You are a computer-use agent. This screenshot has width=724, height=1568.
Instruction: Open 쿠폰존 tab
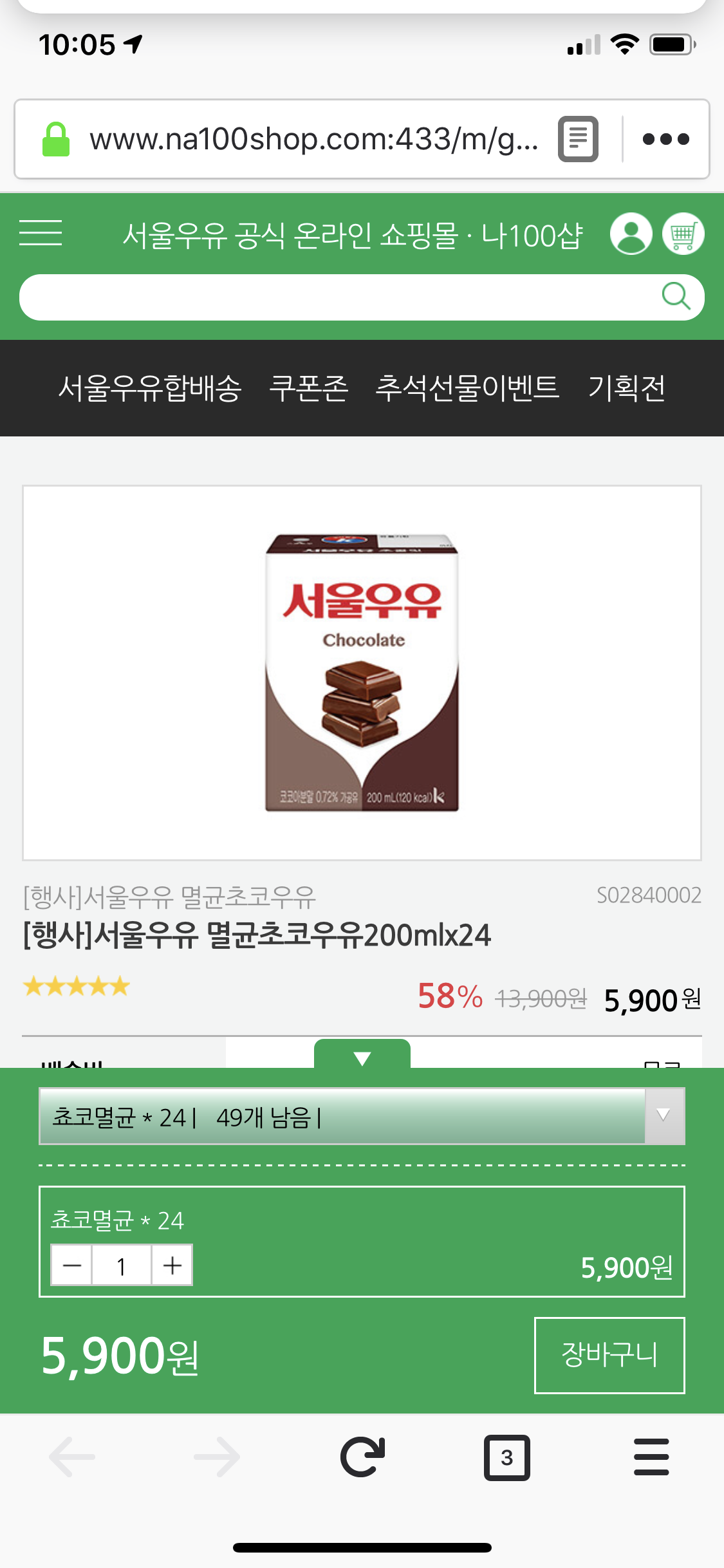pyautogui.click(x=308, y=388)
